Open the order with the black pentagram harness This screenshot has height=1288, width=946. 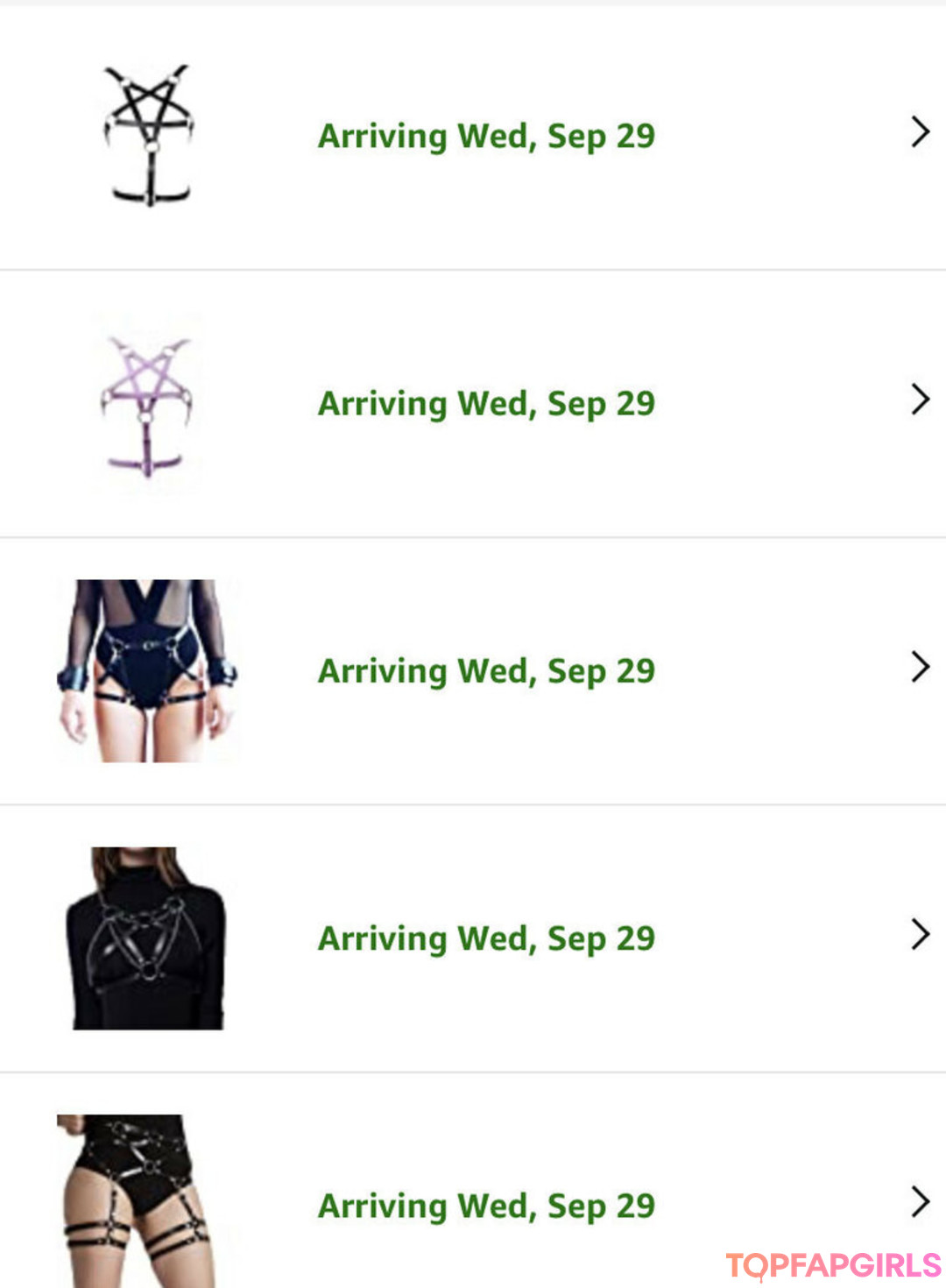click(x=486, y=136)
